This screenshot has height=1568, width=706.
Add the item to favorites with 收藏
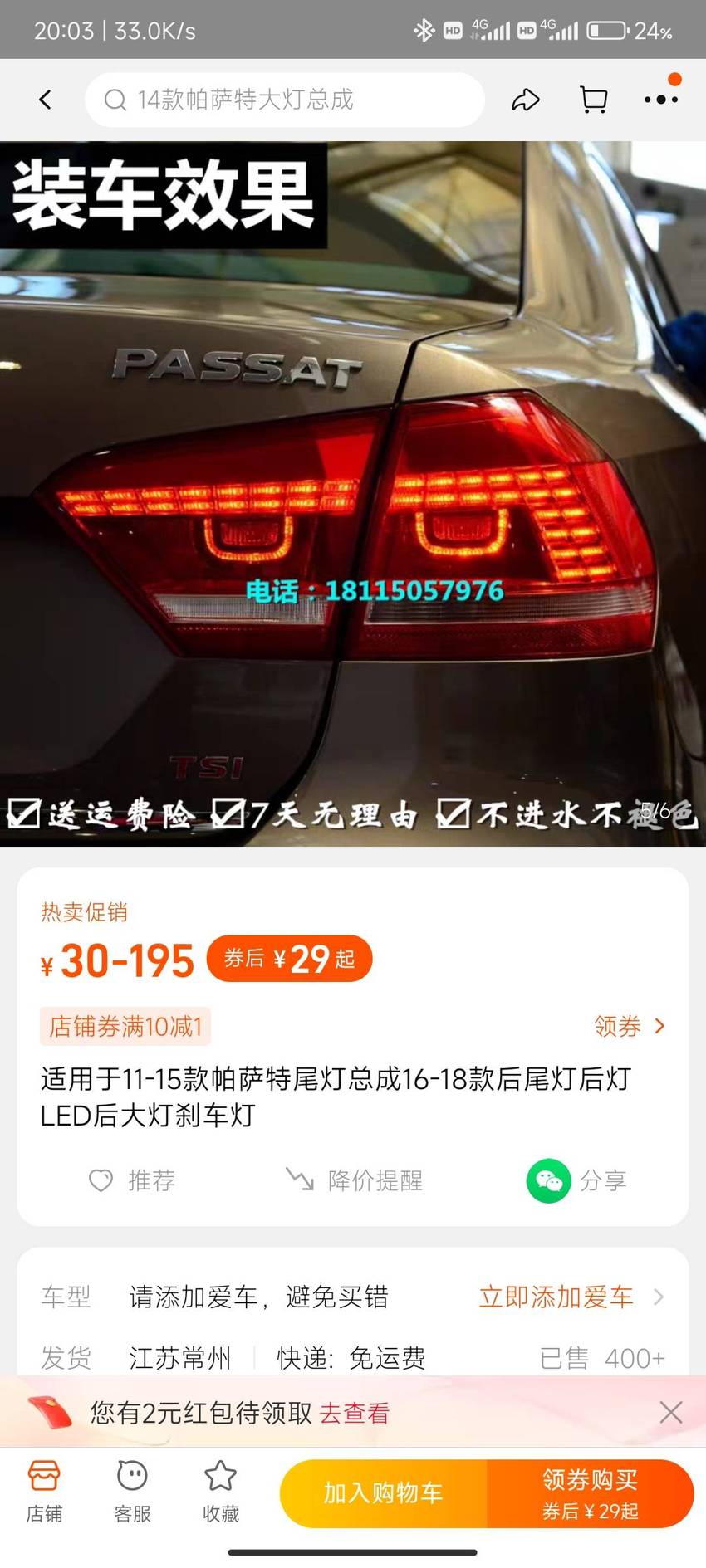[220, 1493]
